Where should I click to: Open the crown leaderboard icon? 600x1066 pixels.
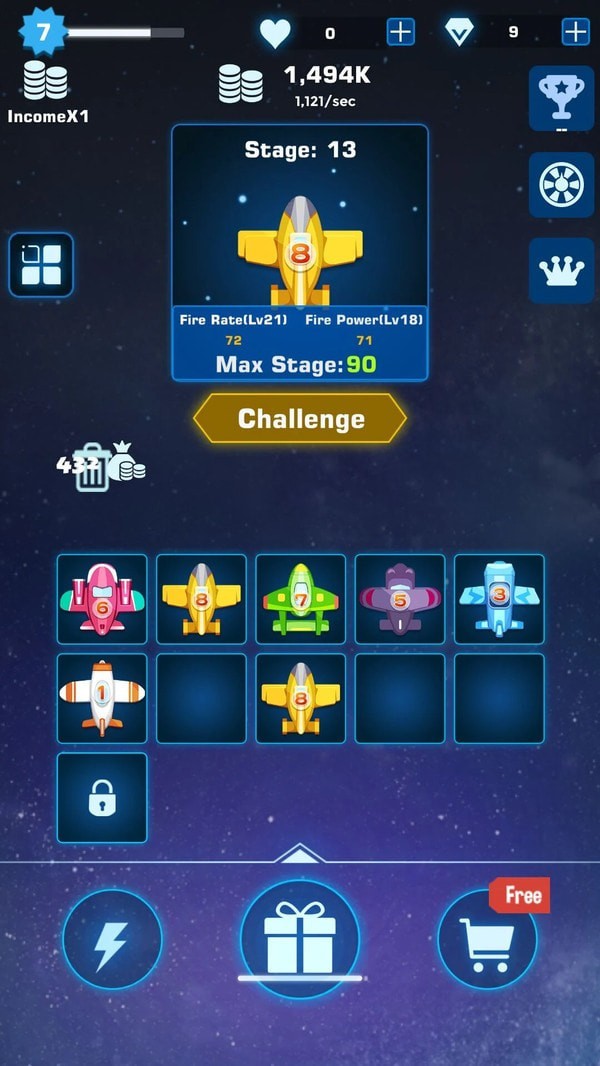click(561, 270)
